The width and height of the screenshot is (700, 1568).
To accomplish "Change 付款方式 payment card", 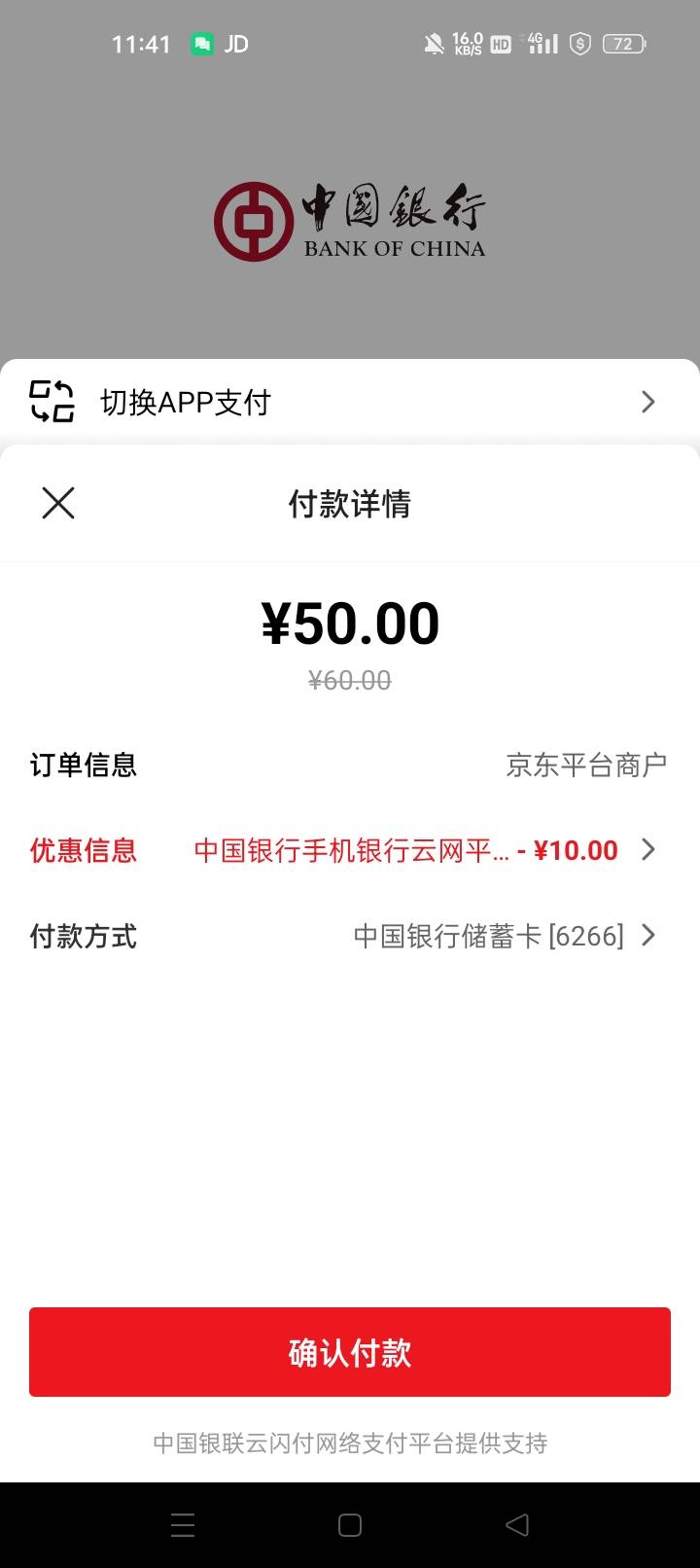I will tap(504, 936).
